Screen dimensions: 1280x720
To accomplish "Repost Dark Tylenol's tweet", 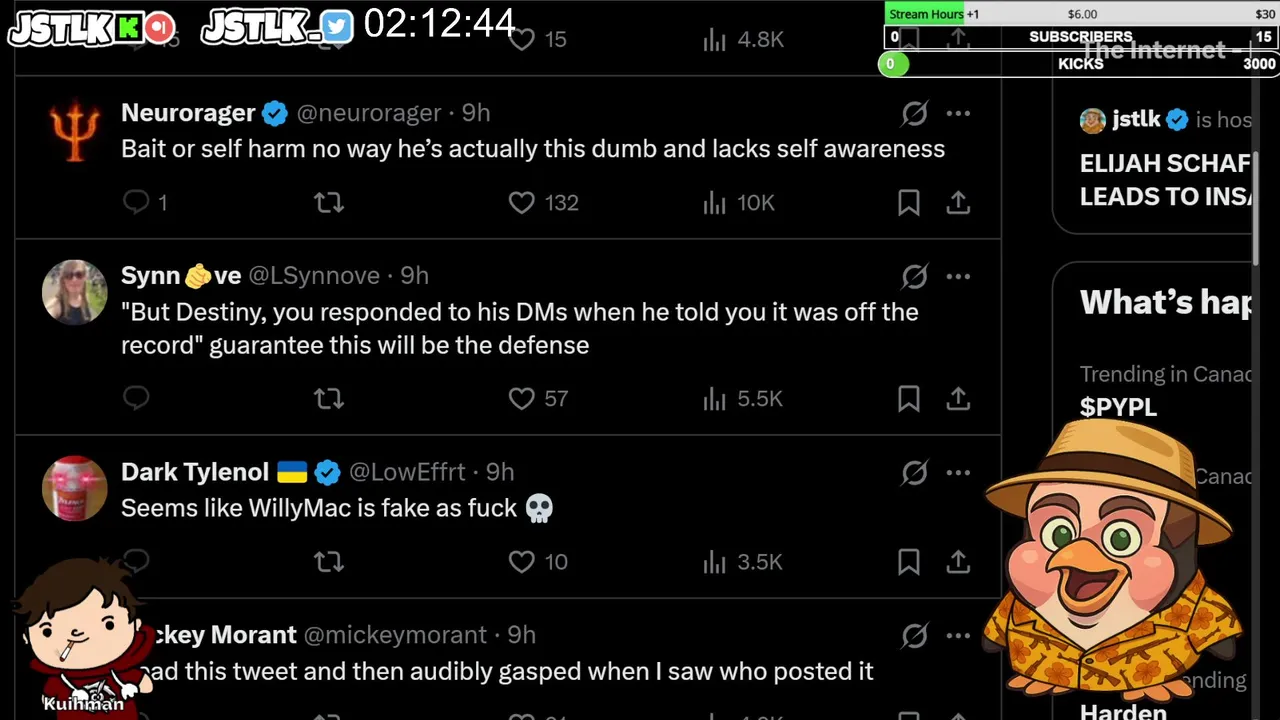I will coord(328,562).
